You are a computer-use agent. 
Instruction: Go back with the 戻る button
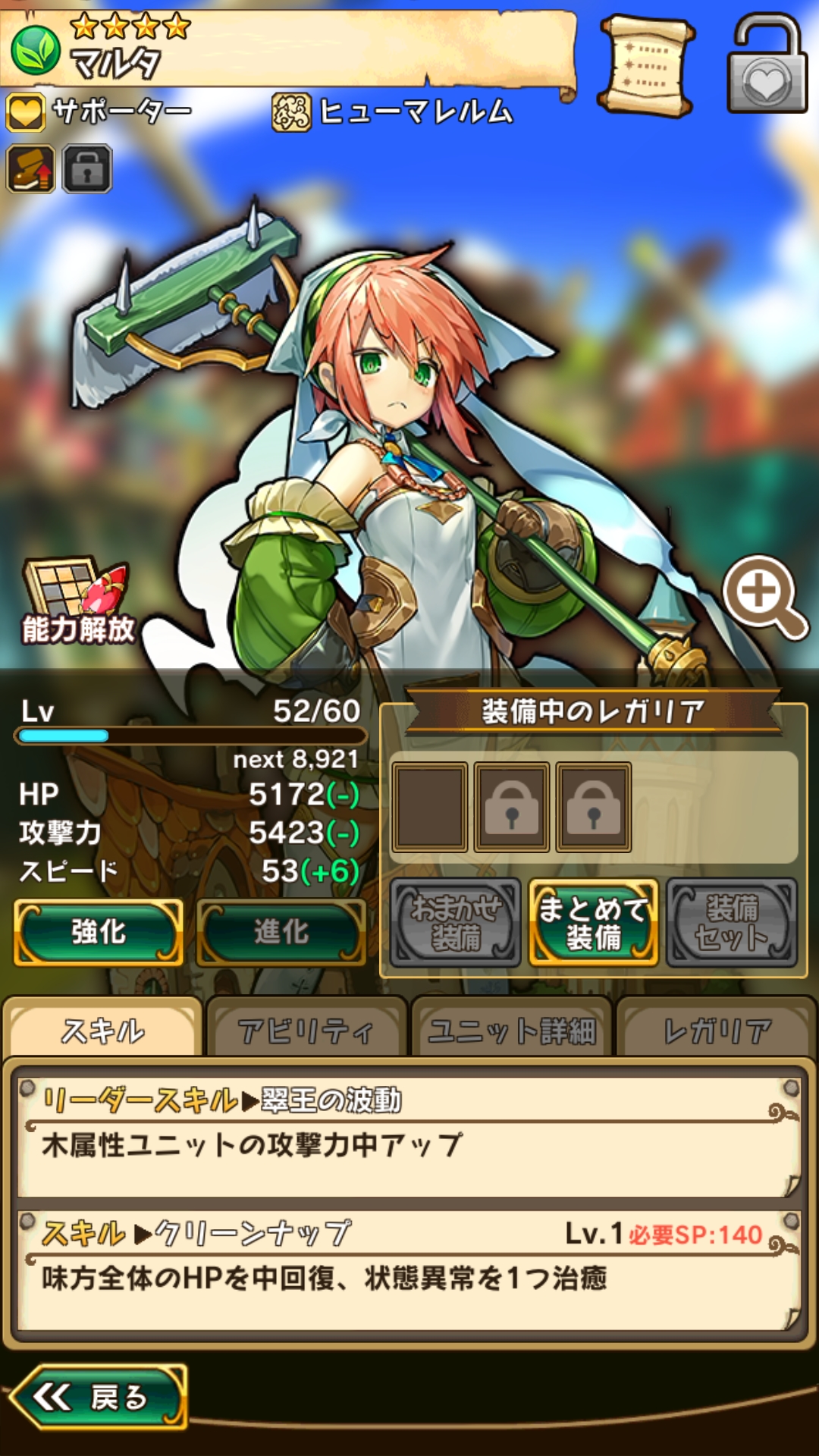[99, 1397]
